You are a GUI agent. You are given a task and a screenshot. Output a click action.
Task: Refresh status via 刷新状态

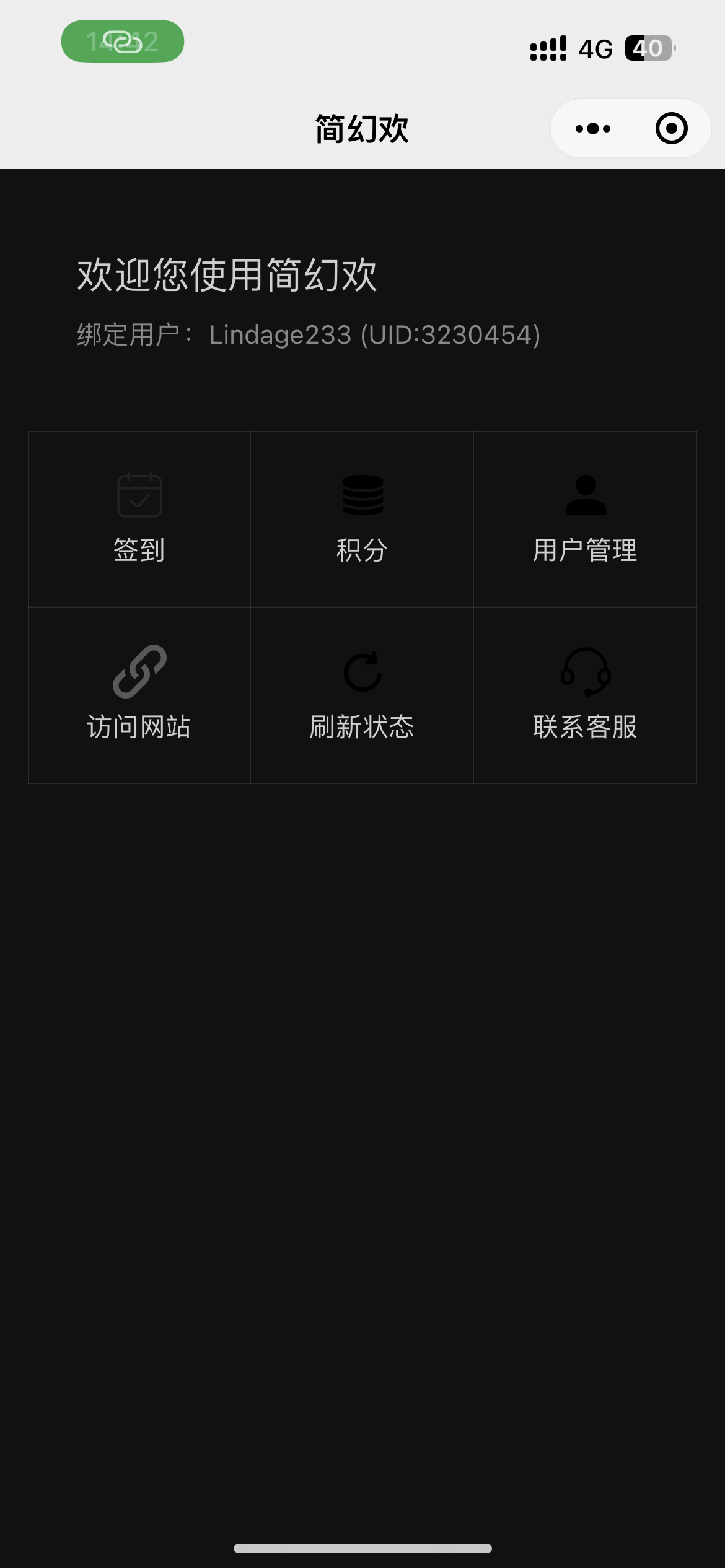point(362,695)
